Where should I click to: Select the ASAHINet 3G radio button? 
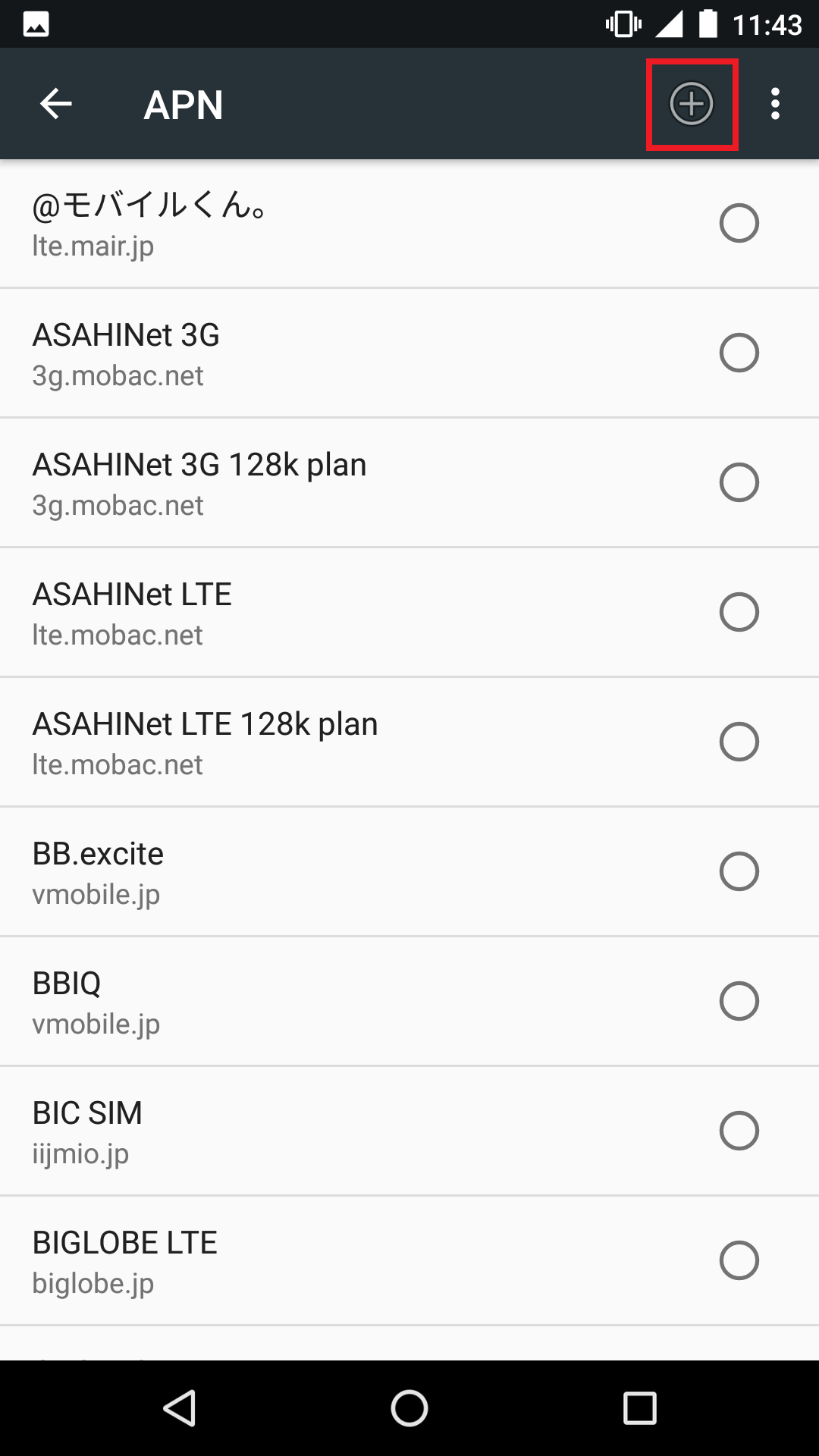click(x=739, y=353)
